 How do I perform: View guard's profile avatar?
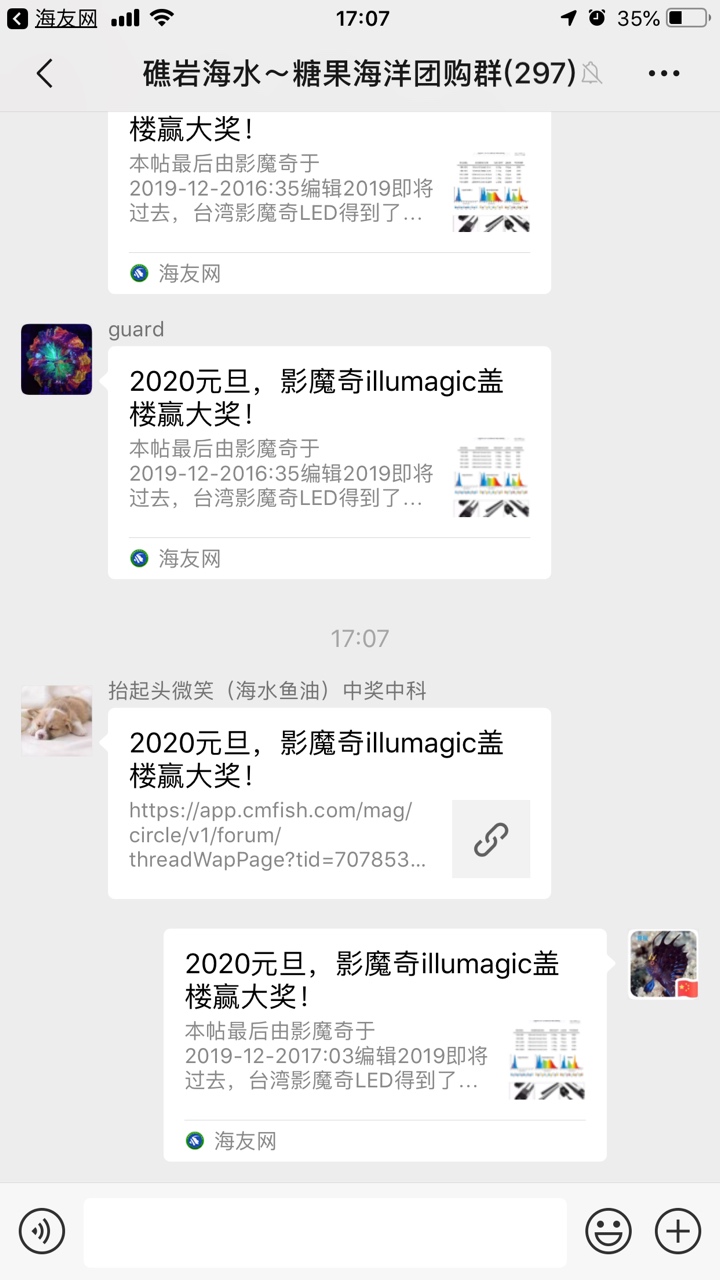click(56, 359)
